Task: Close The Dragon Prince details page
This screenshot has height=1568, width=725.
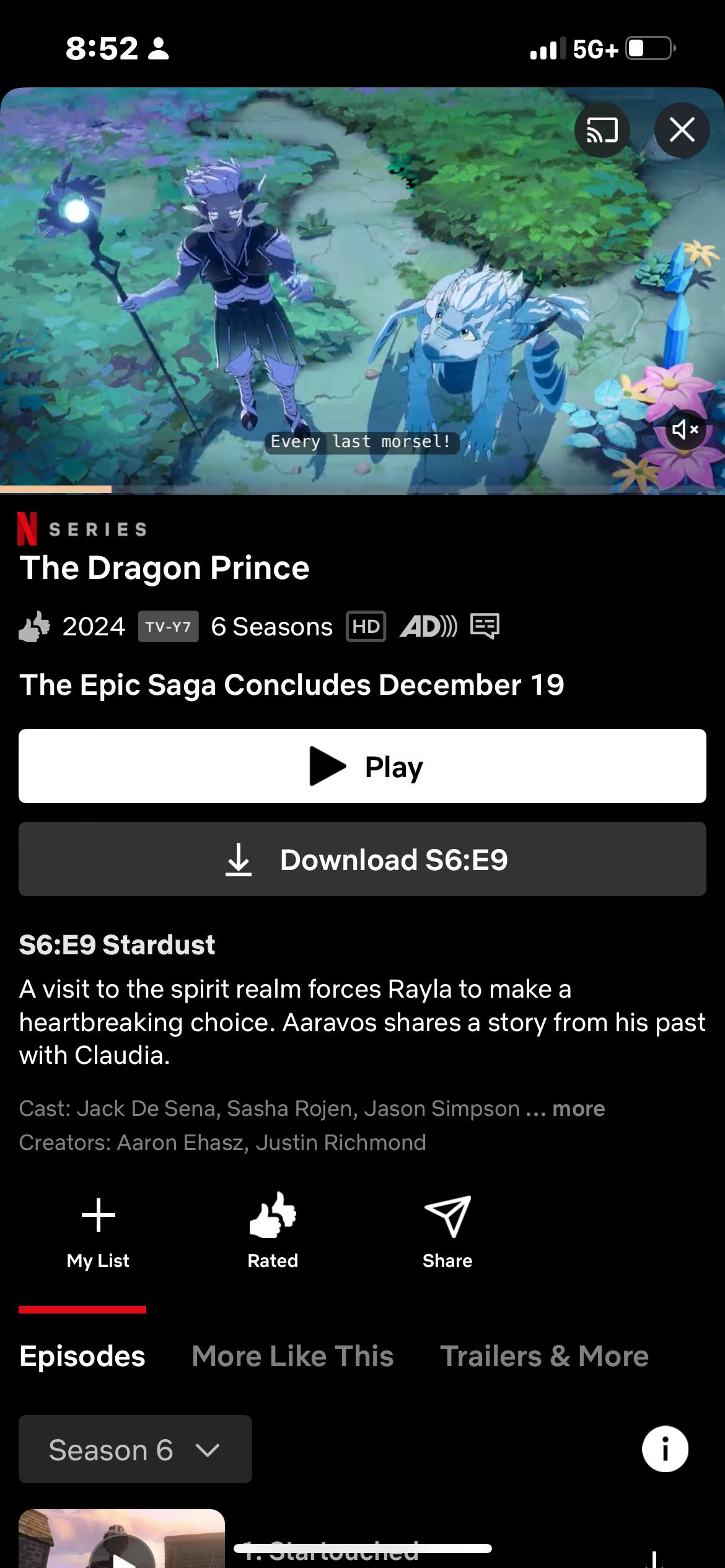Action: coord(682,130)
